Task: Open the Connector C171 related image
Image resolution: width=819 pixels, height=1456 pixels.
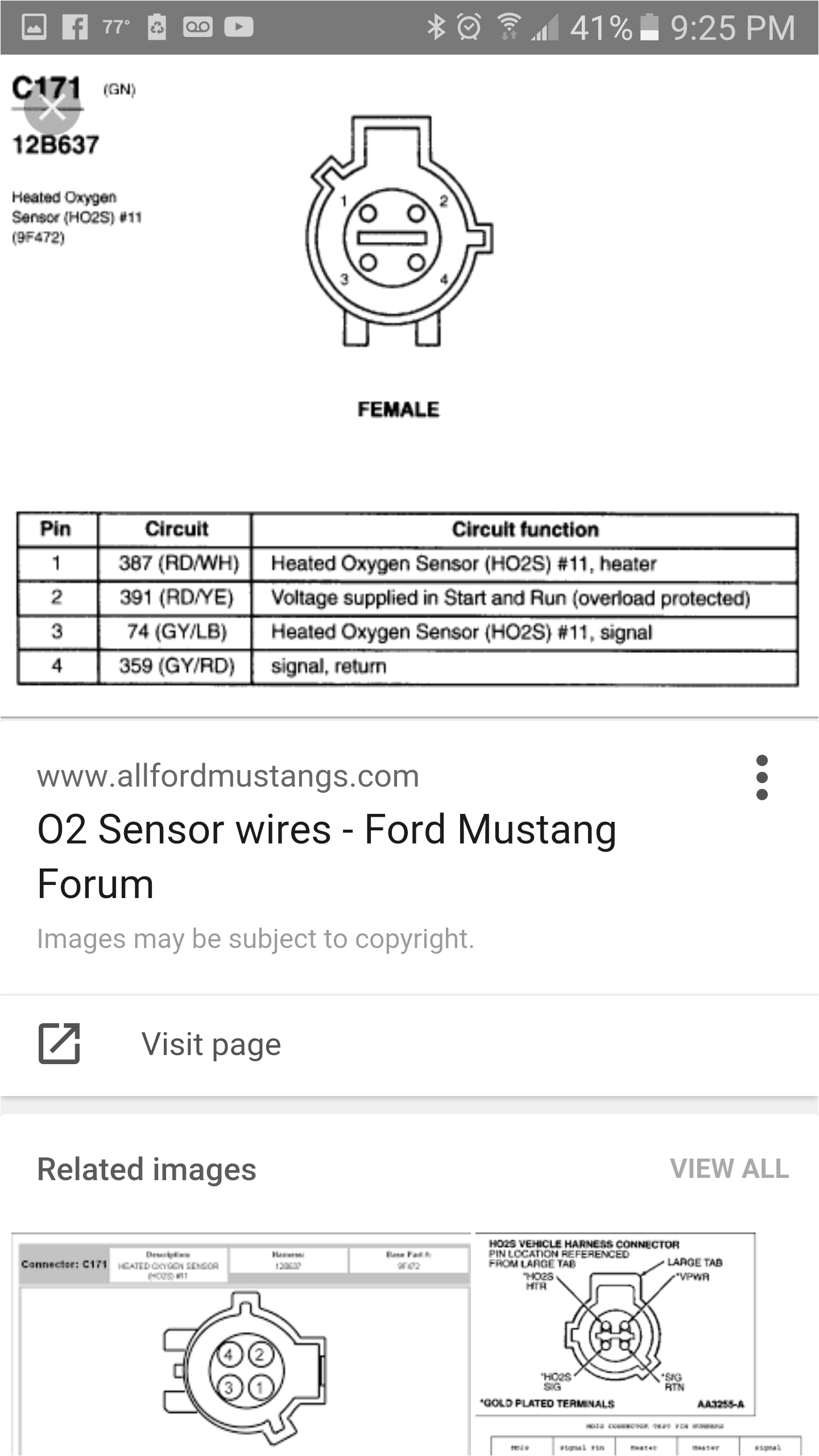Action: [x=241, y=1345]
